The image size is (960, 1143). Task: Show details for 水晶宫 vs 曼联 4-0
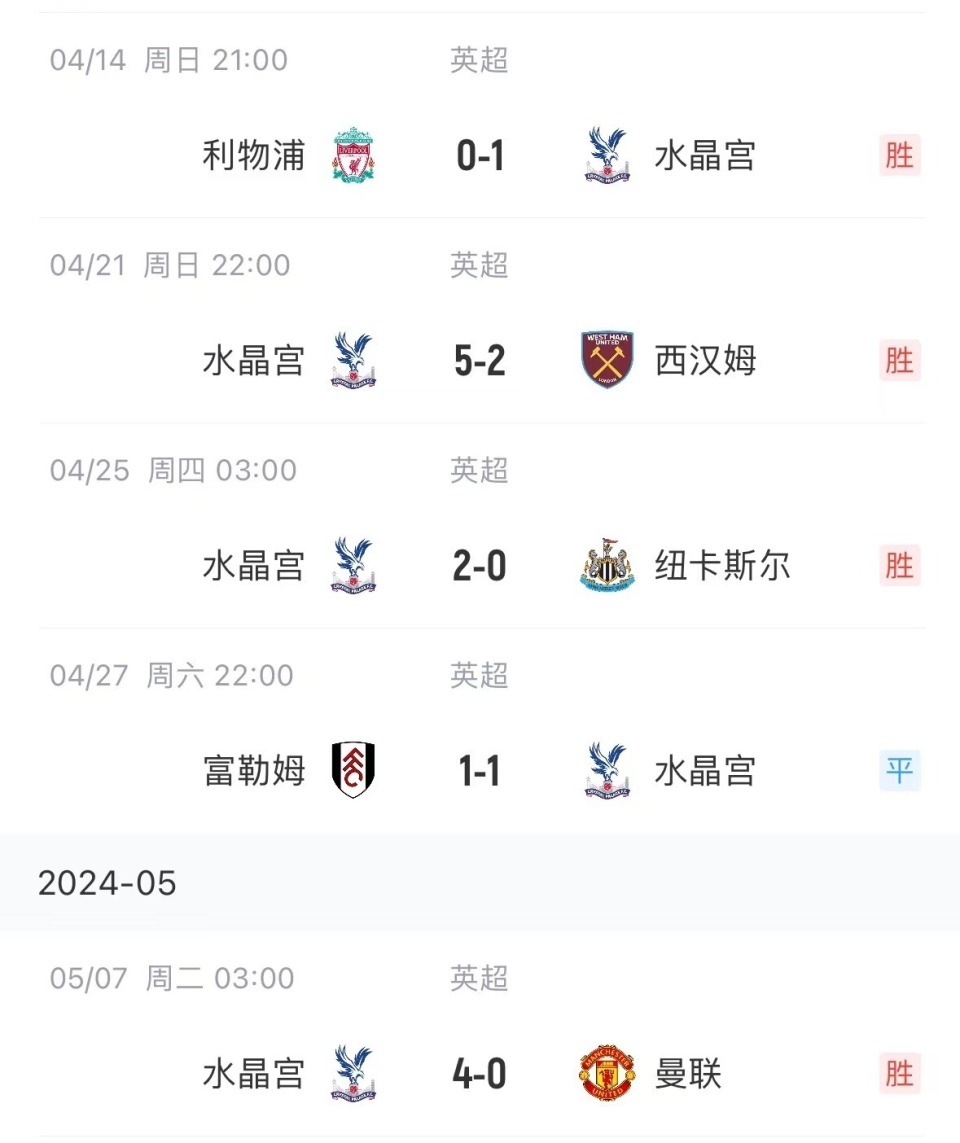[480, 1074]
